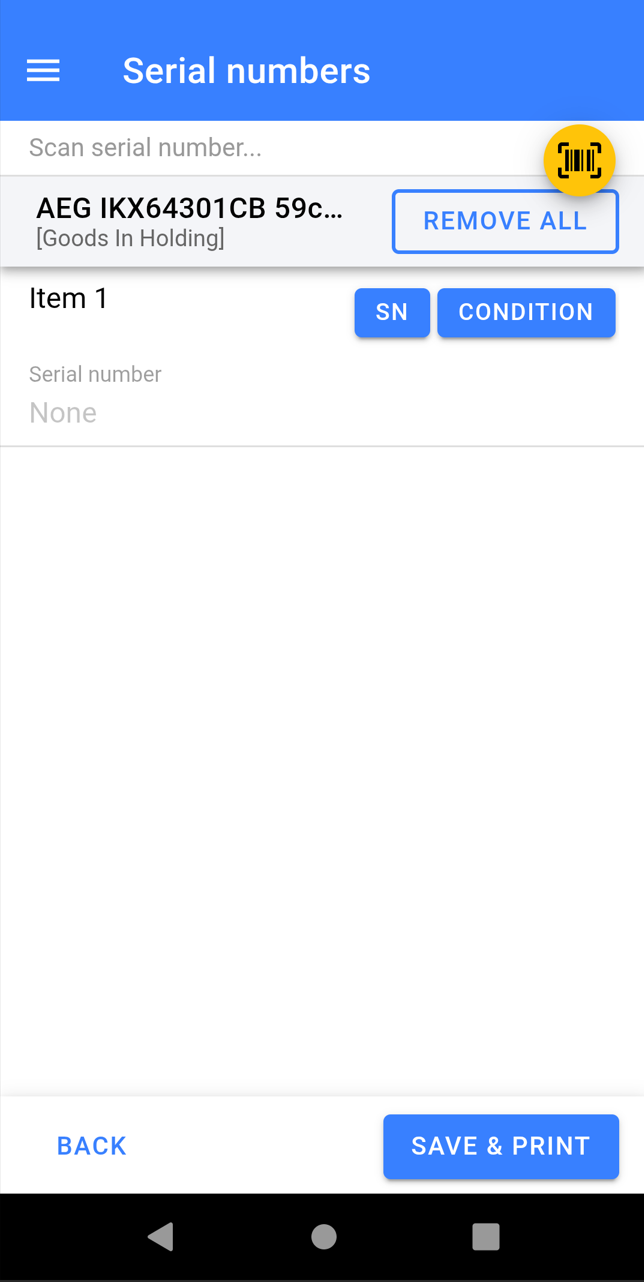Tap the system home button
Screen dimensions: 644x1282
coord(324,1237)
